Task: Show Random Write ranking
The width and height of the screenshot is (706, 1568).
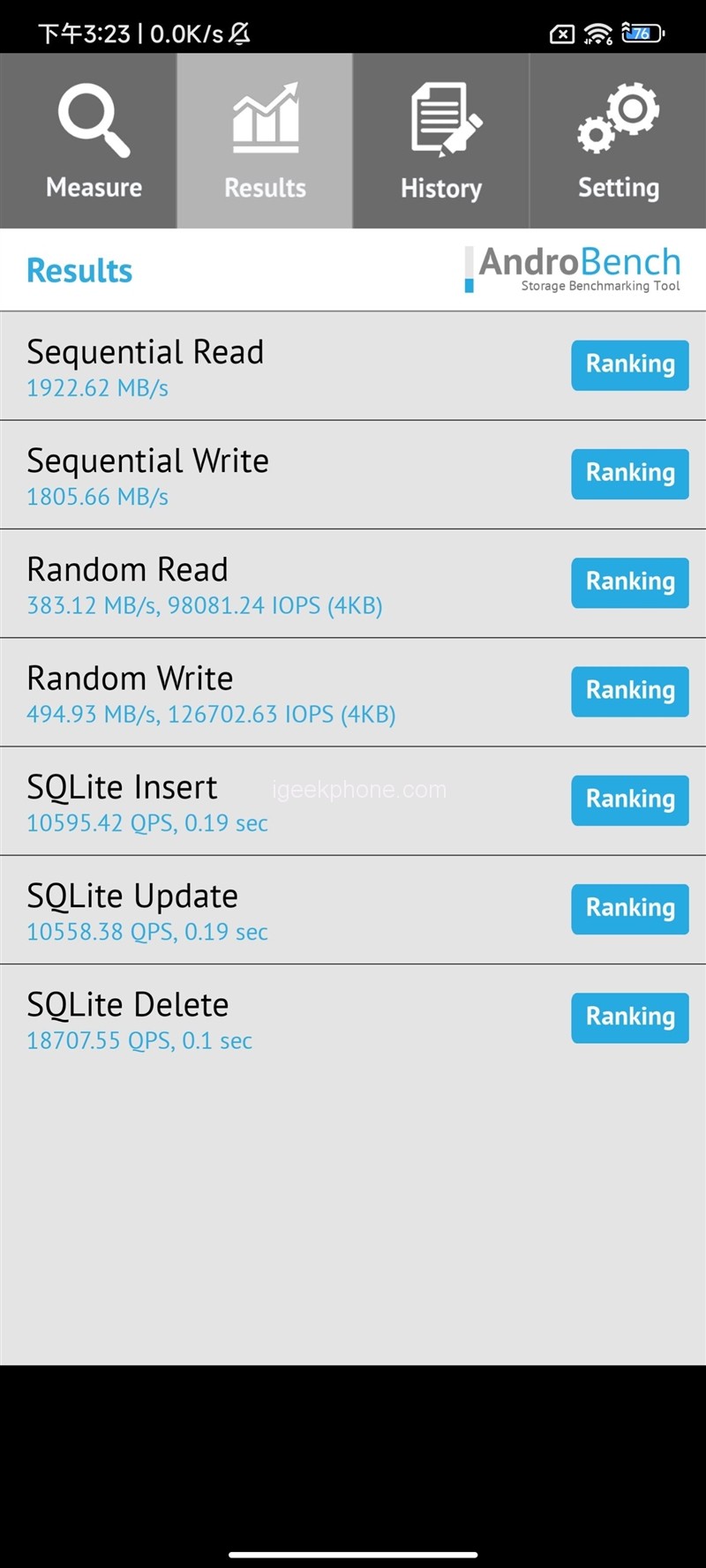Action: [629, 691]
